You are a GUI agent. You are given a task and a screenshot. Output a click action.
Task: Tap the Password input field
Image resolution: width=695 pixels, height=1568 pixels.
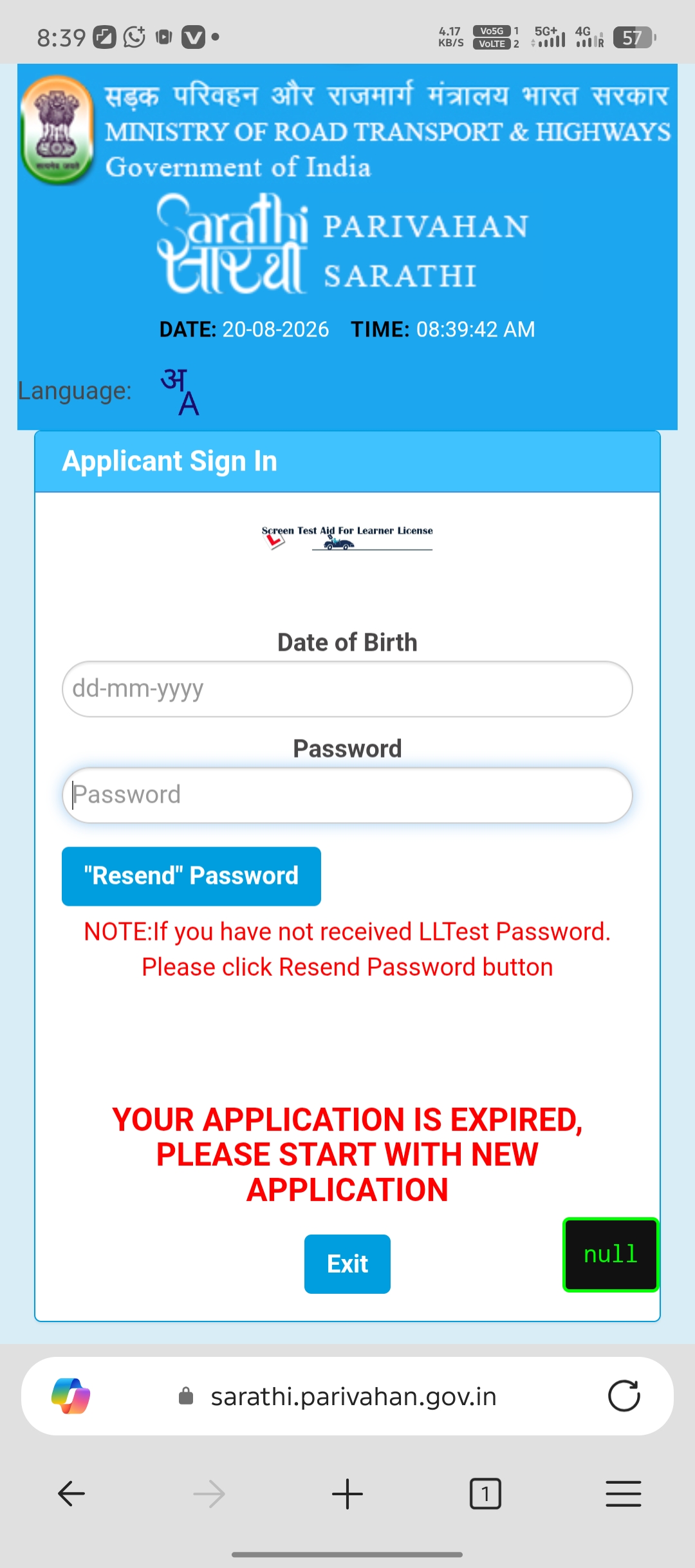(347, 795)
